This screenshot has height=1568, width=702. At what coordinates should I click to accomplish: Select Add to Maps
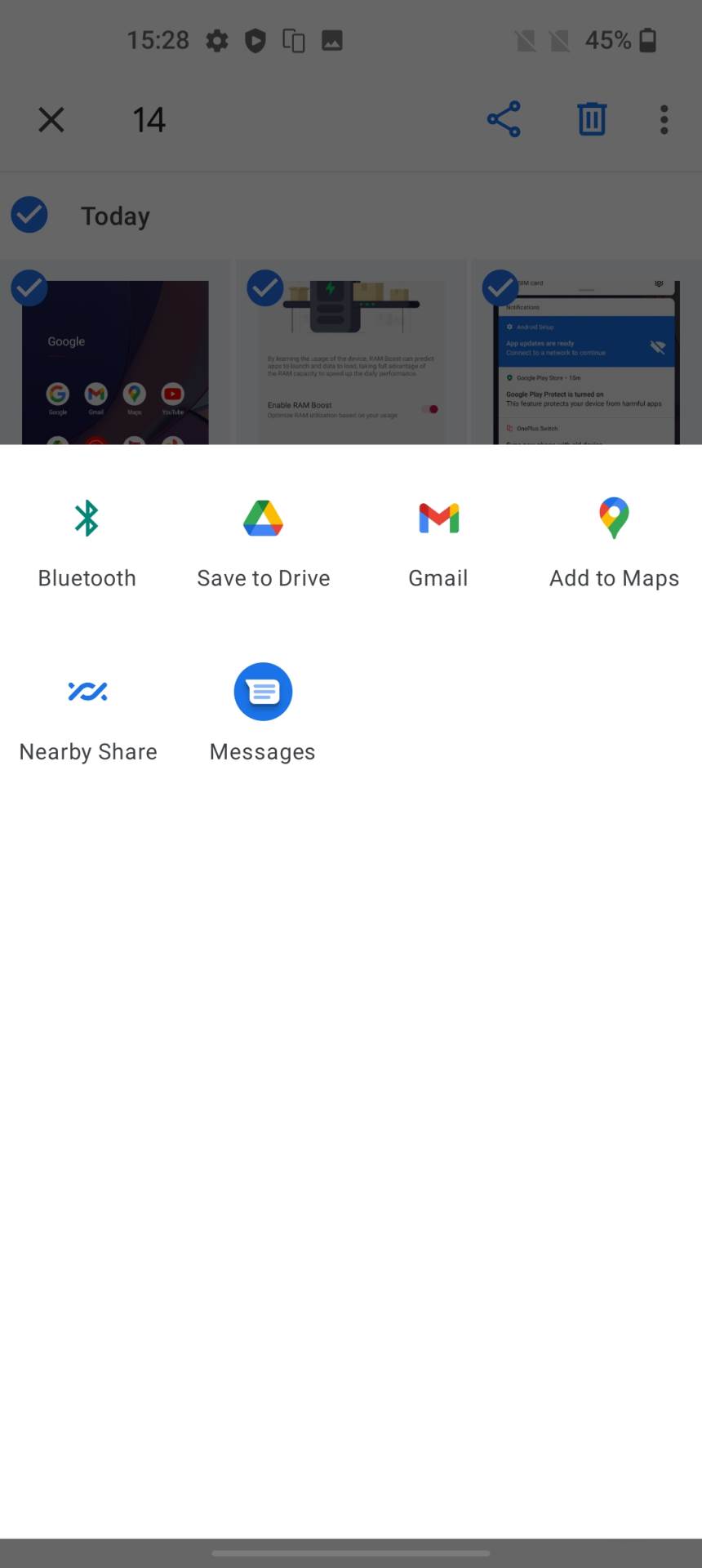(614, 539)
